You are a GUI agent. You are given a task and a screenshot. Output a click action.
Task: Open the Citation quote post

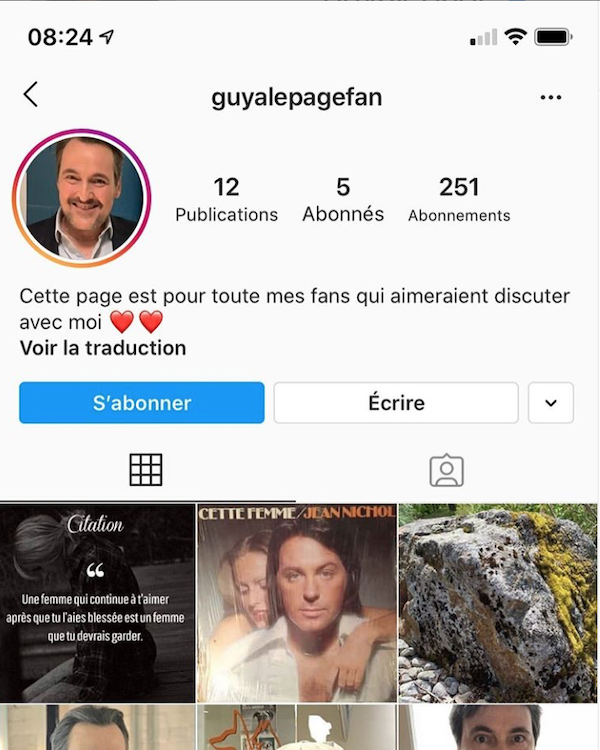point(97,602)
